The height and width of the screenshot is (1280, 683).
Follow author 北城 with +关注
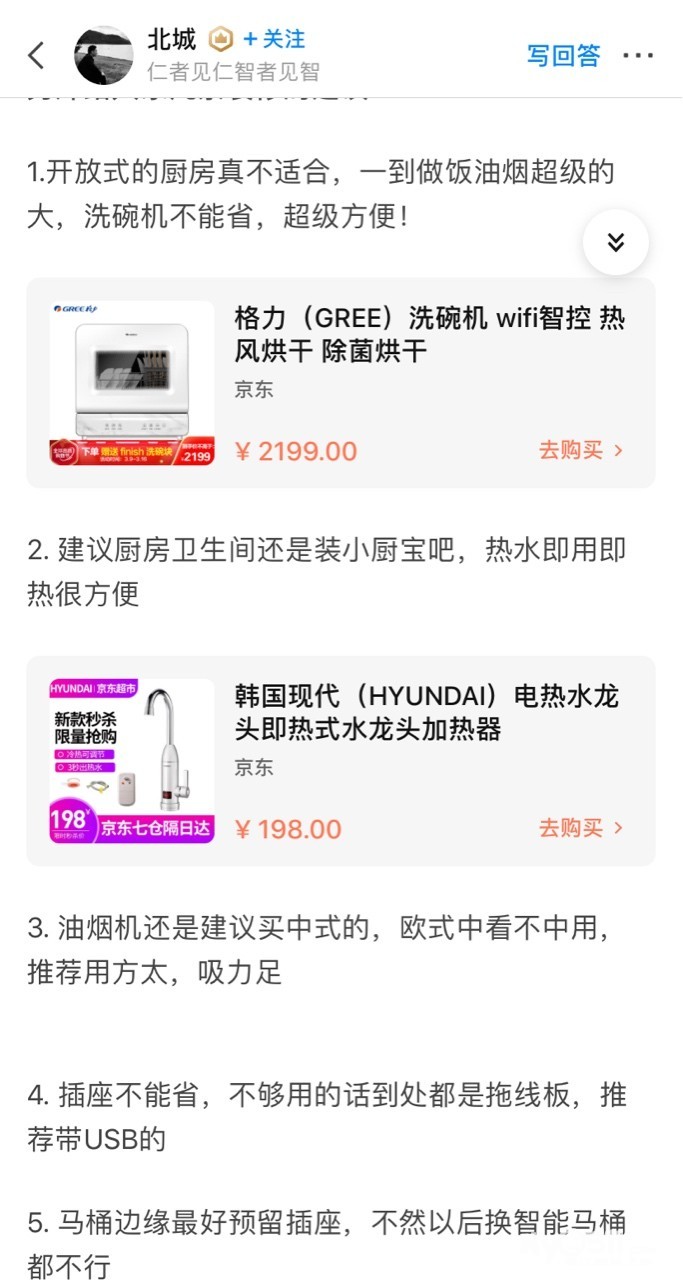tap(274, 39)
